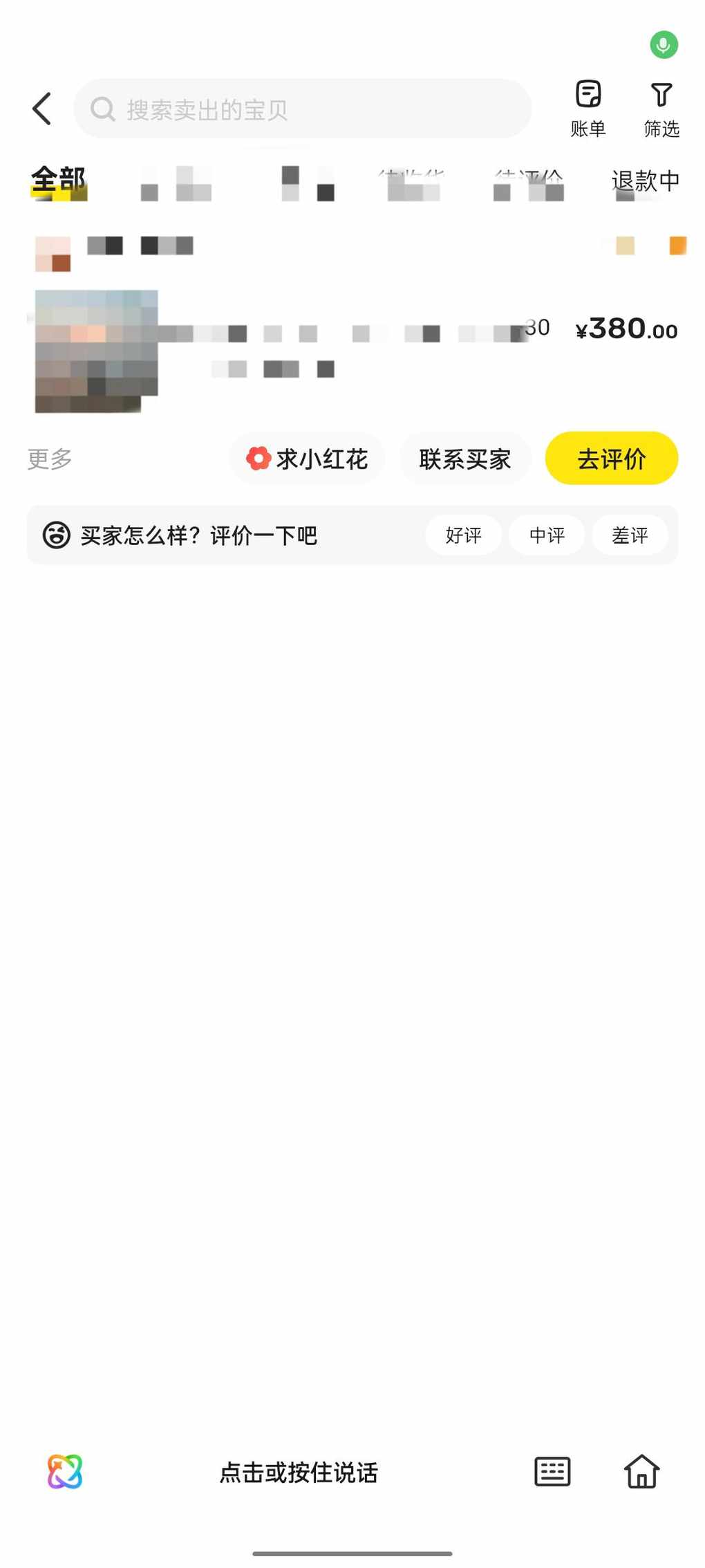Viewport: 705px width, 1568px height.
Task: Tap 点击或按住说话 to speak
Action: (x=299, y=1472)
